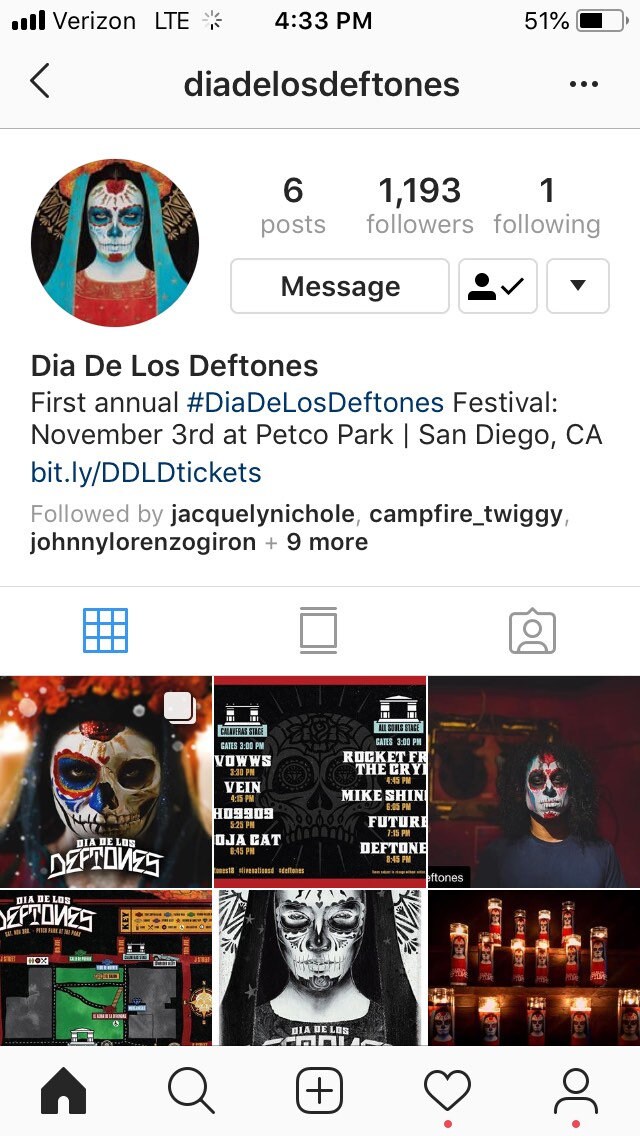Tap the following status button
The image size is (640, 1136).
pyautogui.click(x=498, y=287)
